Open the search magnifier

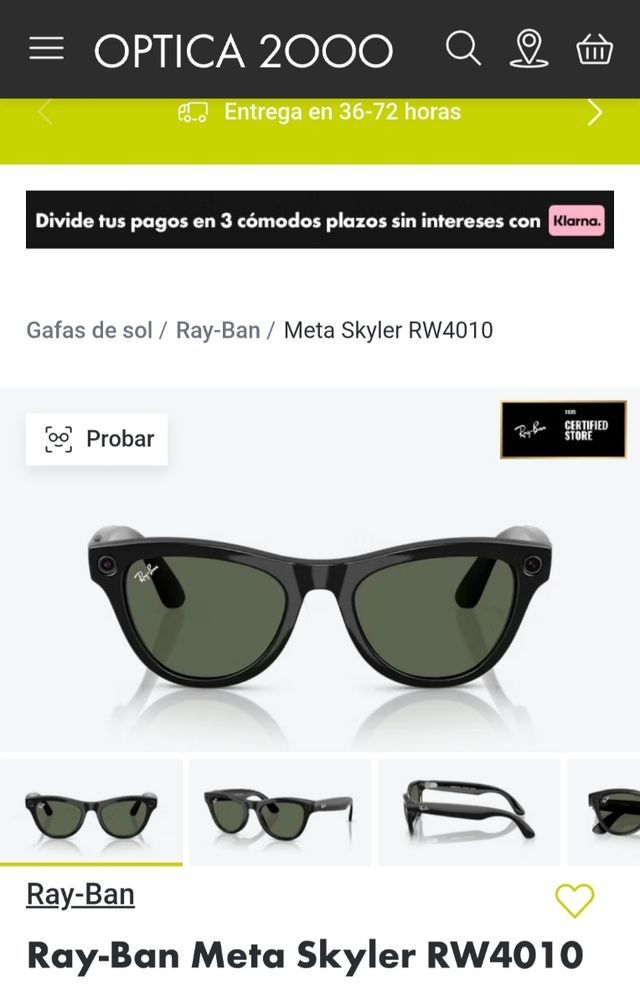(463, 48)
